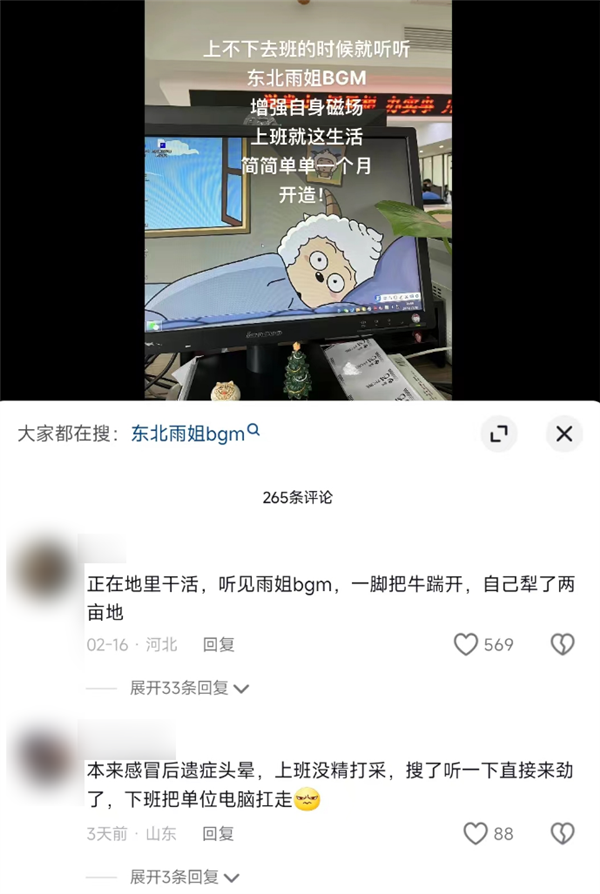
Task: Dislike the comment with 88 likes
Action: click(563, 833)
